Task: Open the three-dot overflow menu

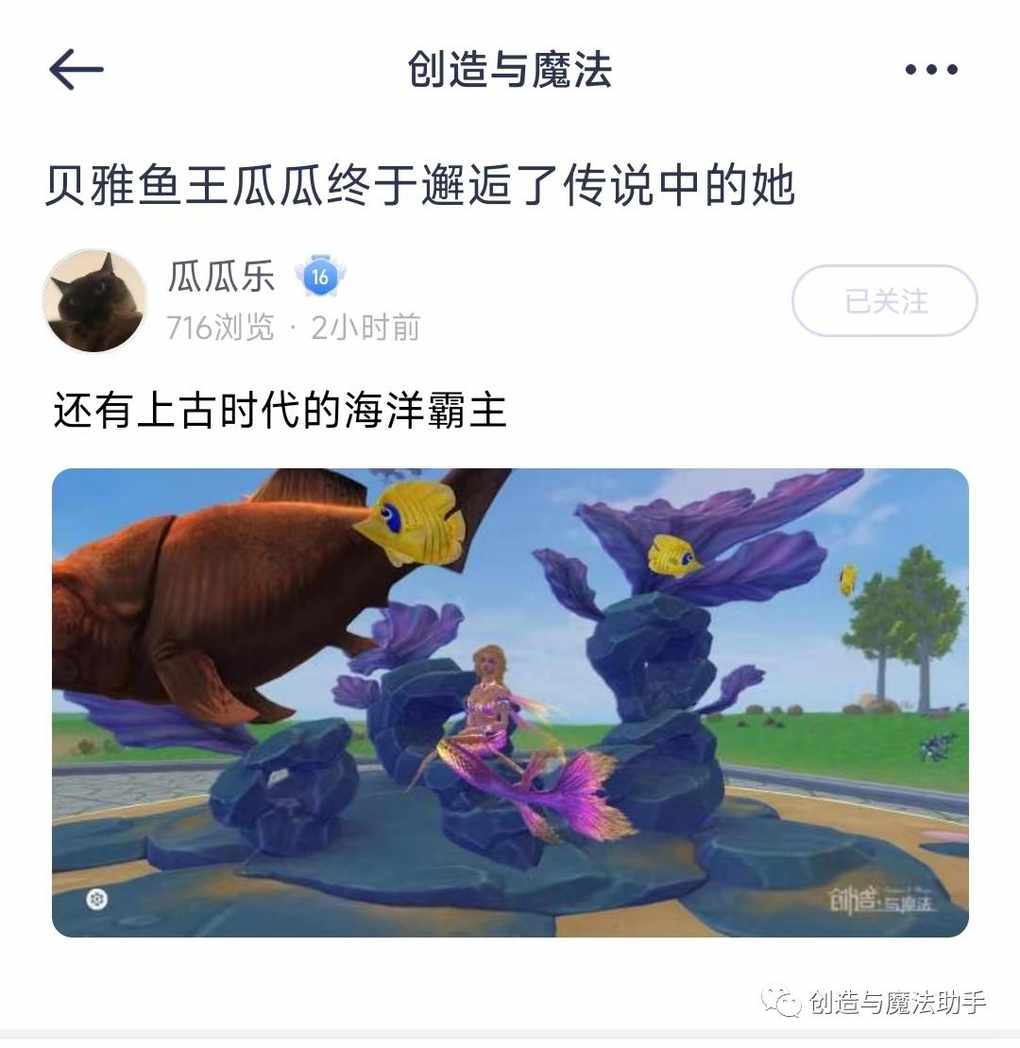Action: 931,70
